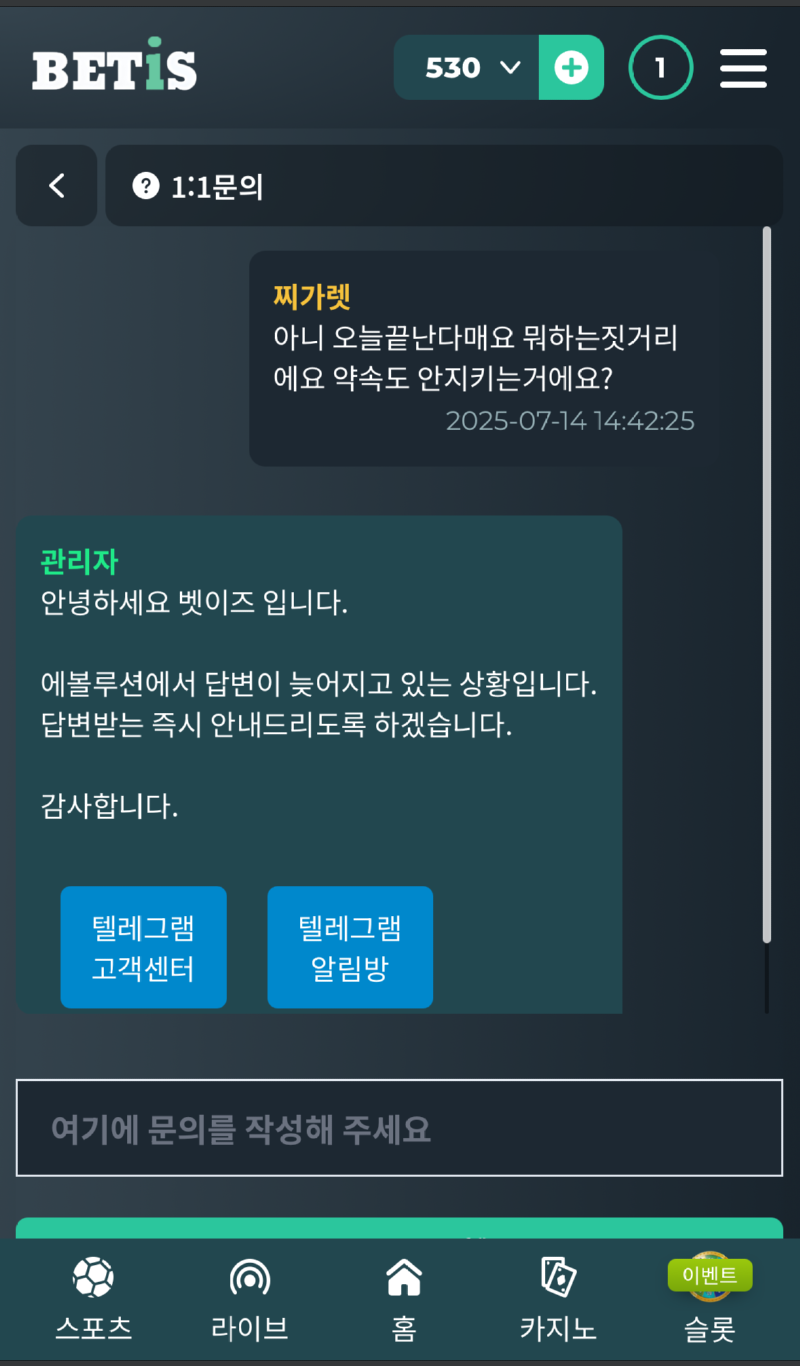Screen dimensions: 800x1366
Task: Tap the green plus deposit button
Action: [x=571, y=68]
